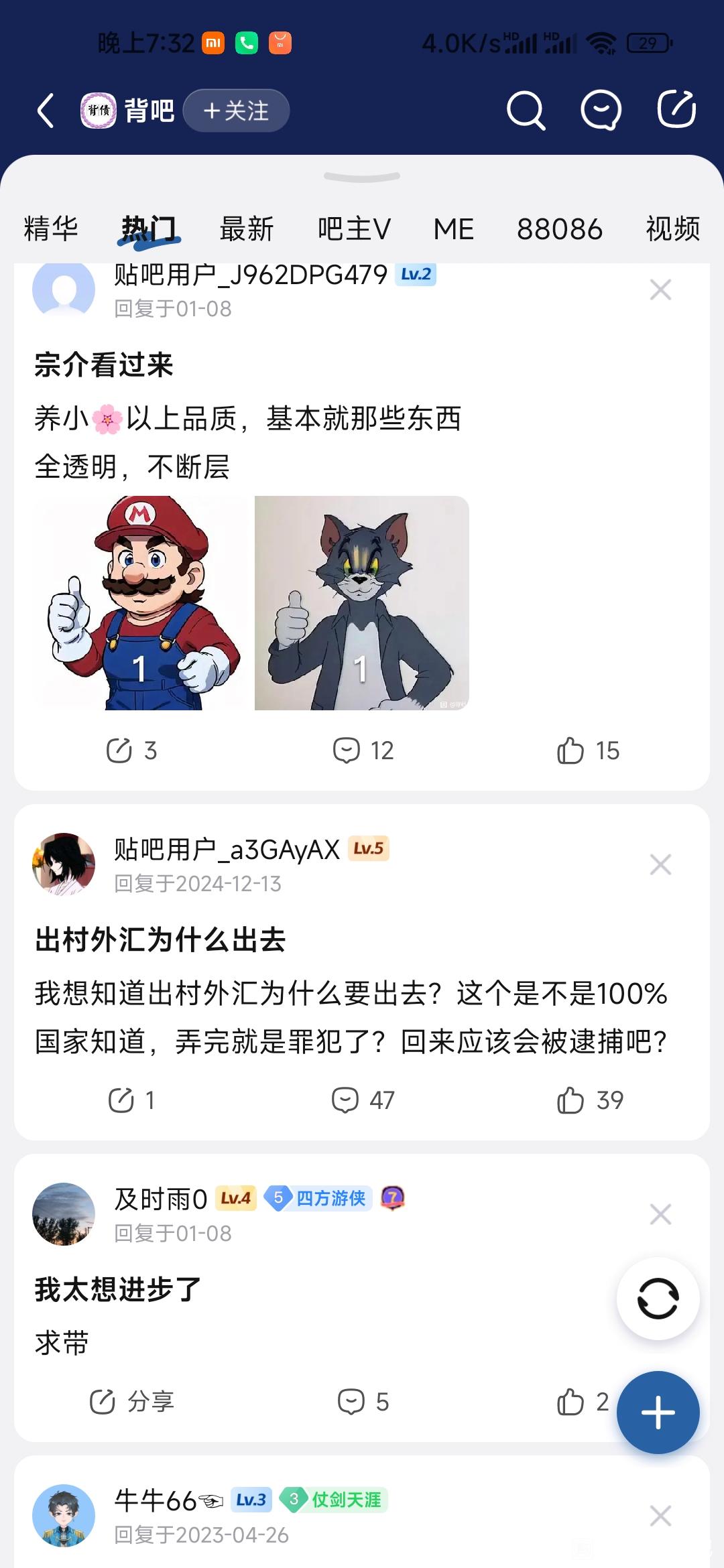Like the post 出村外汇为什么出去
Viewport: 724px width, 1568px height.
pyautogui.click(x=589, y=1100)
